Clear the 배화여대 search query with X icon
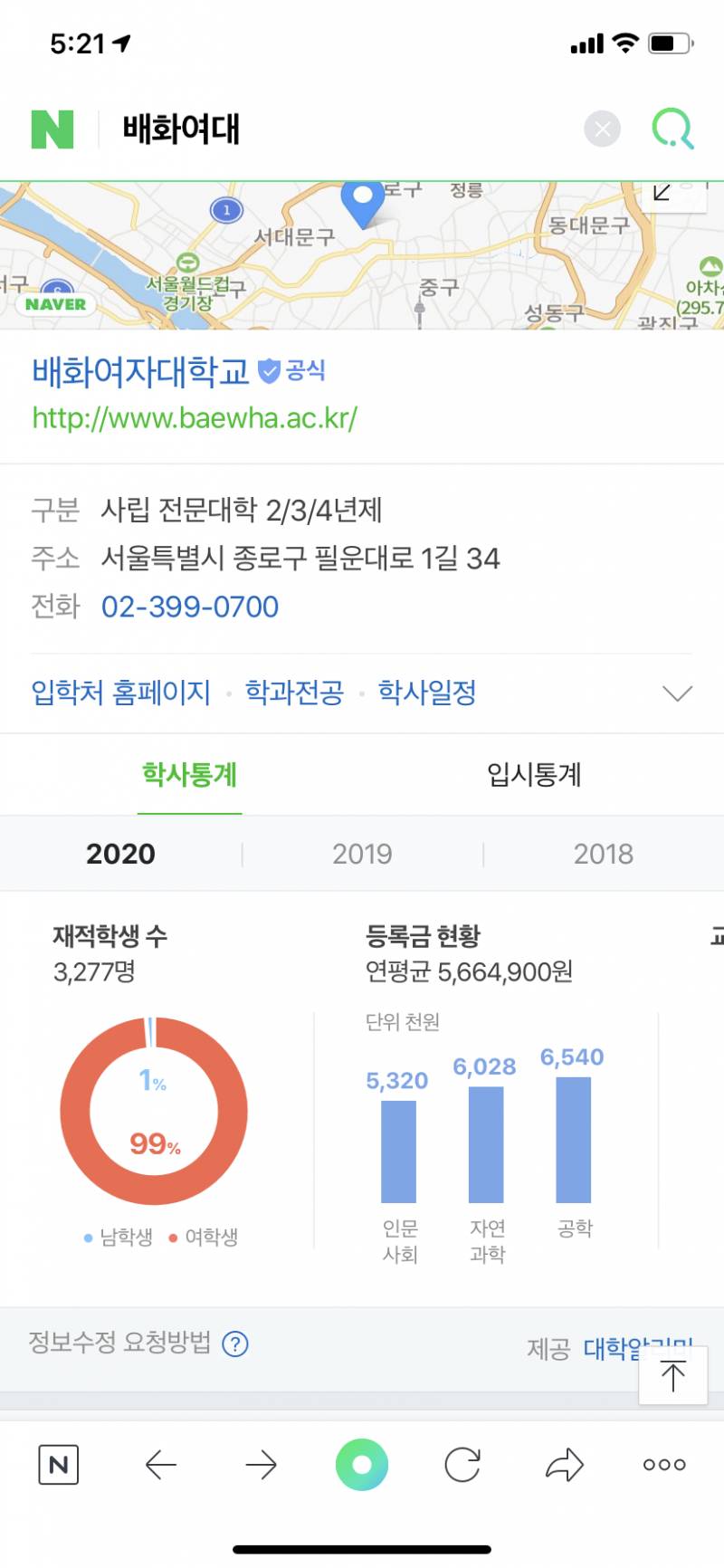Viewport: 724px width, 1568px height. [x=602, y=129]
